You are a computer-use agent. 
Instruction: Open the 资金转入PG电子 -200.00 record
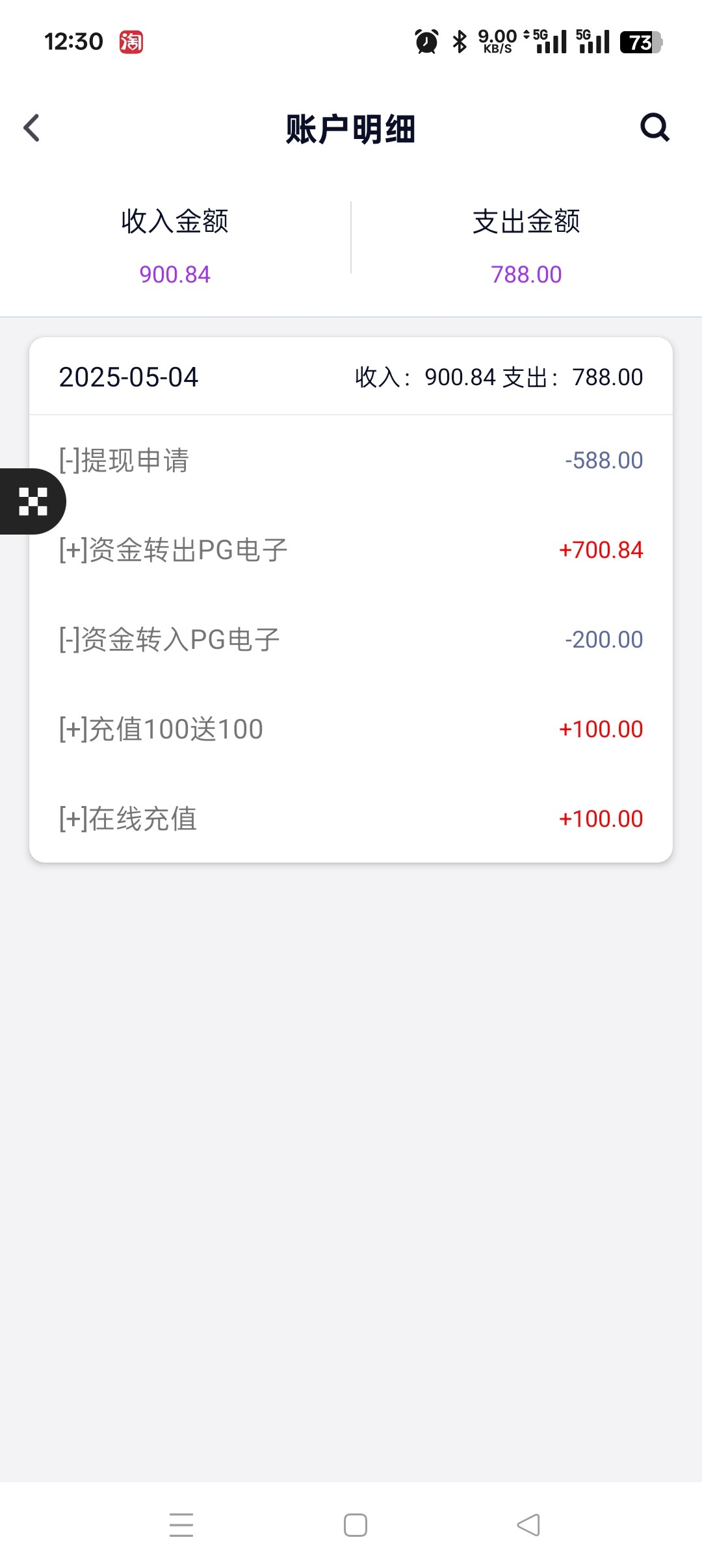(x=351, y=640)
